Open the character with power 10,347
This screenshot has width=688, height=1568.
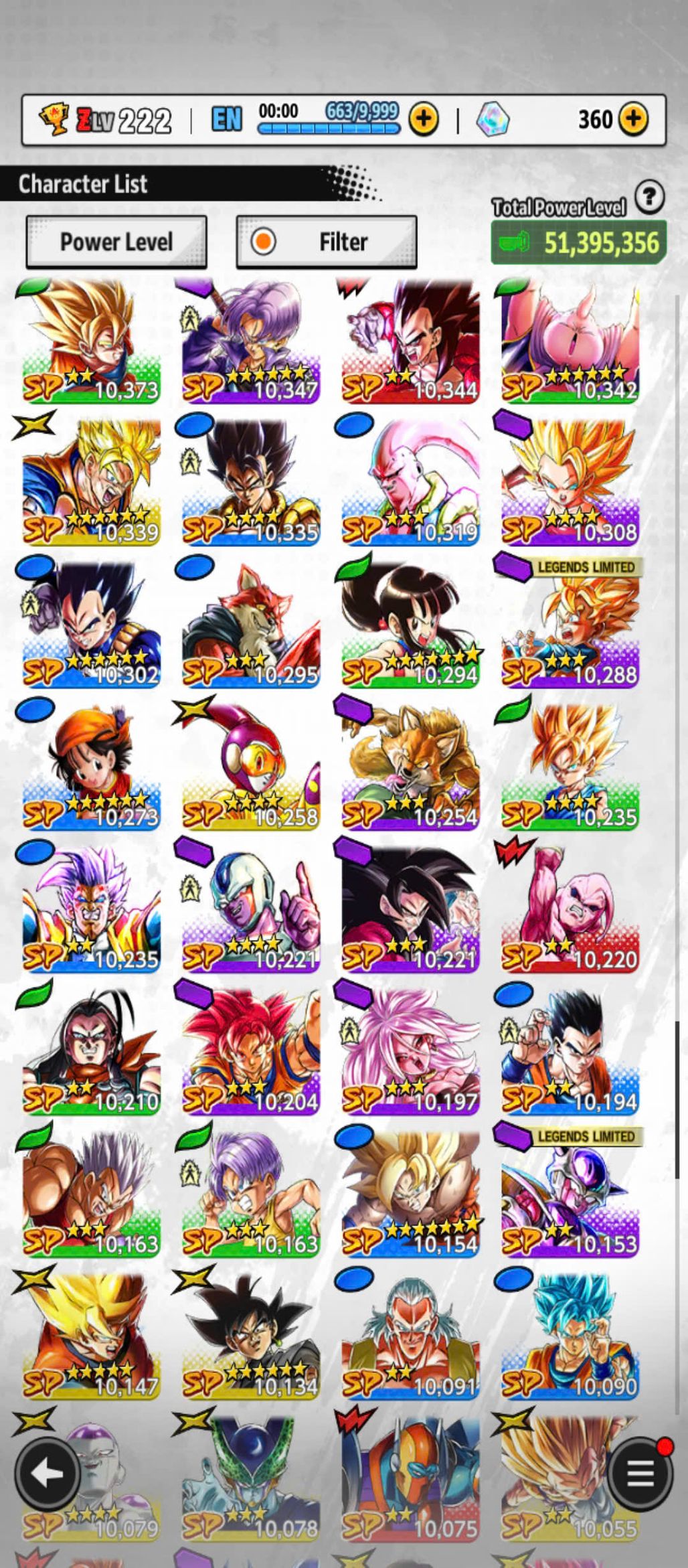(x=250, y=341)
